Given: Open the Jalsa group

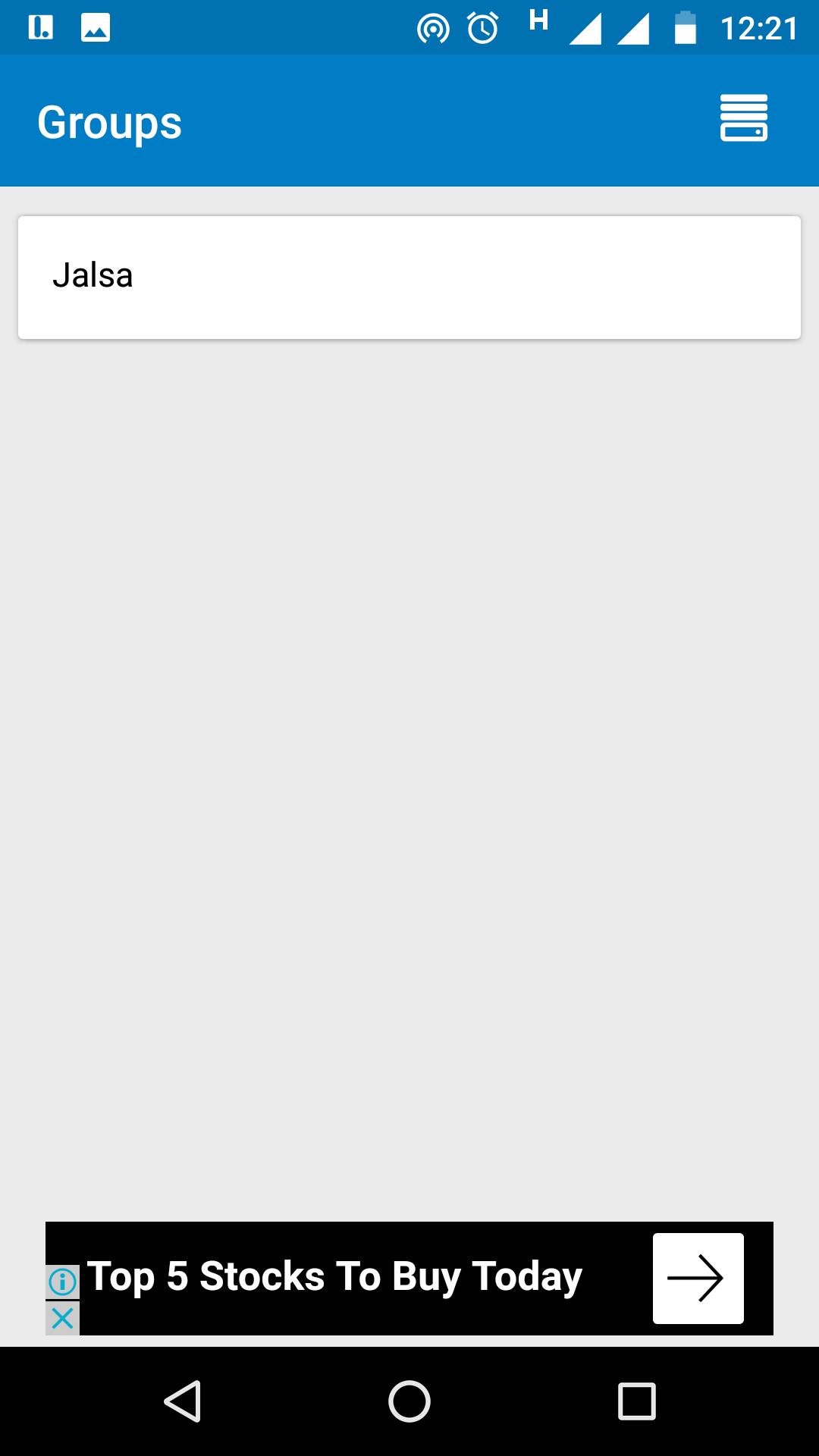Looking at the screenshot, I should (x=409, y=278).
